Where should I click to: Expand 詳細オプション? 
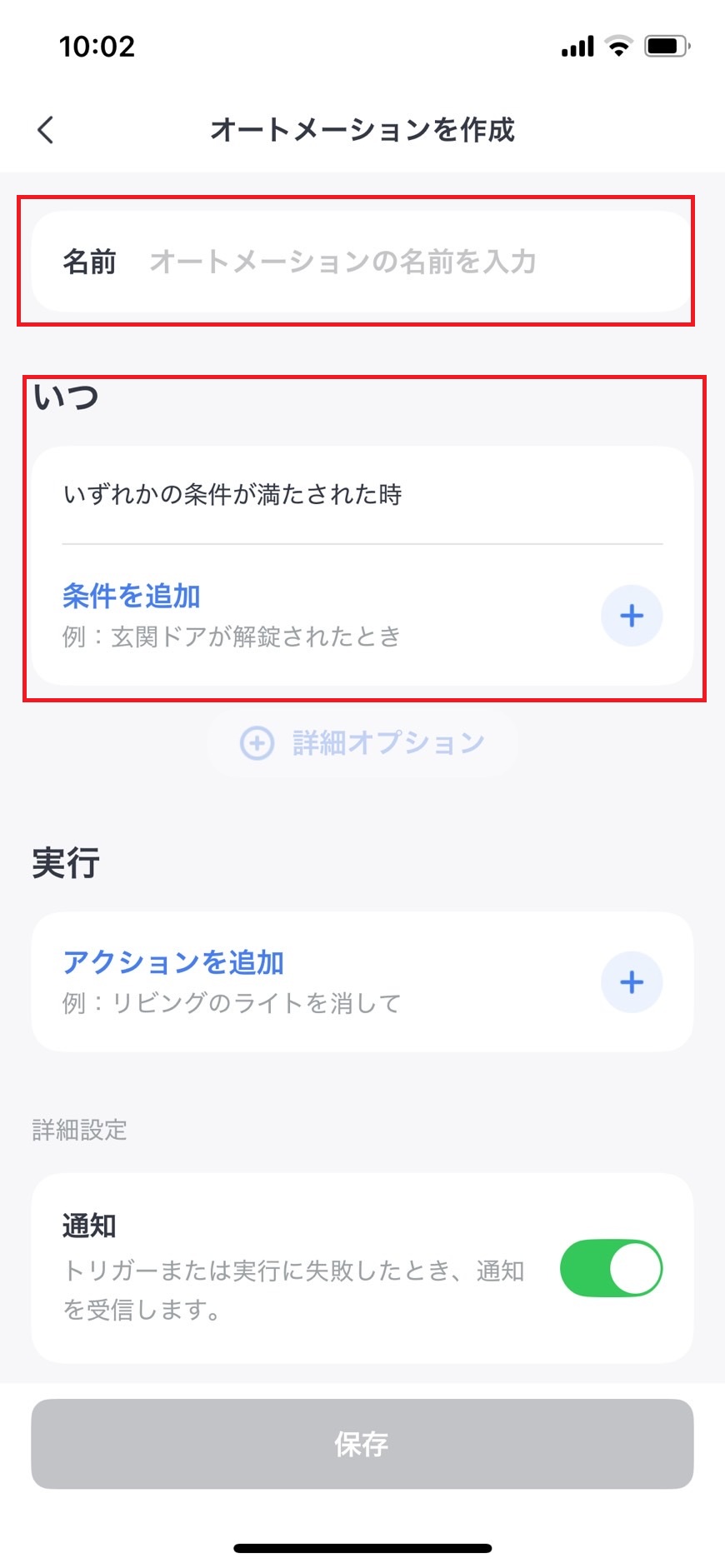pos(362,742)
